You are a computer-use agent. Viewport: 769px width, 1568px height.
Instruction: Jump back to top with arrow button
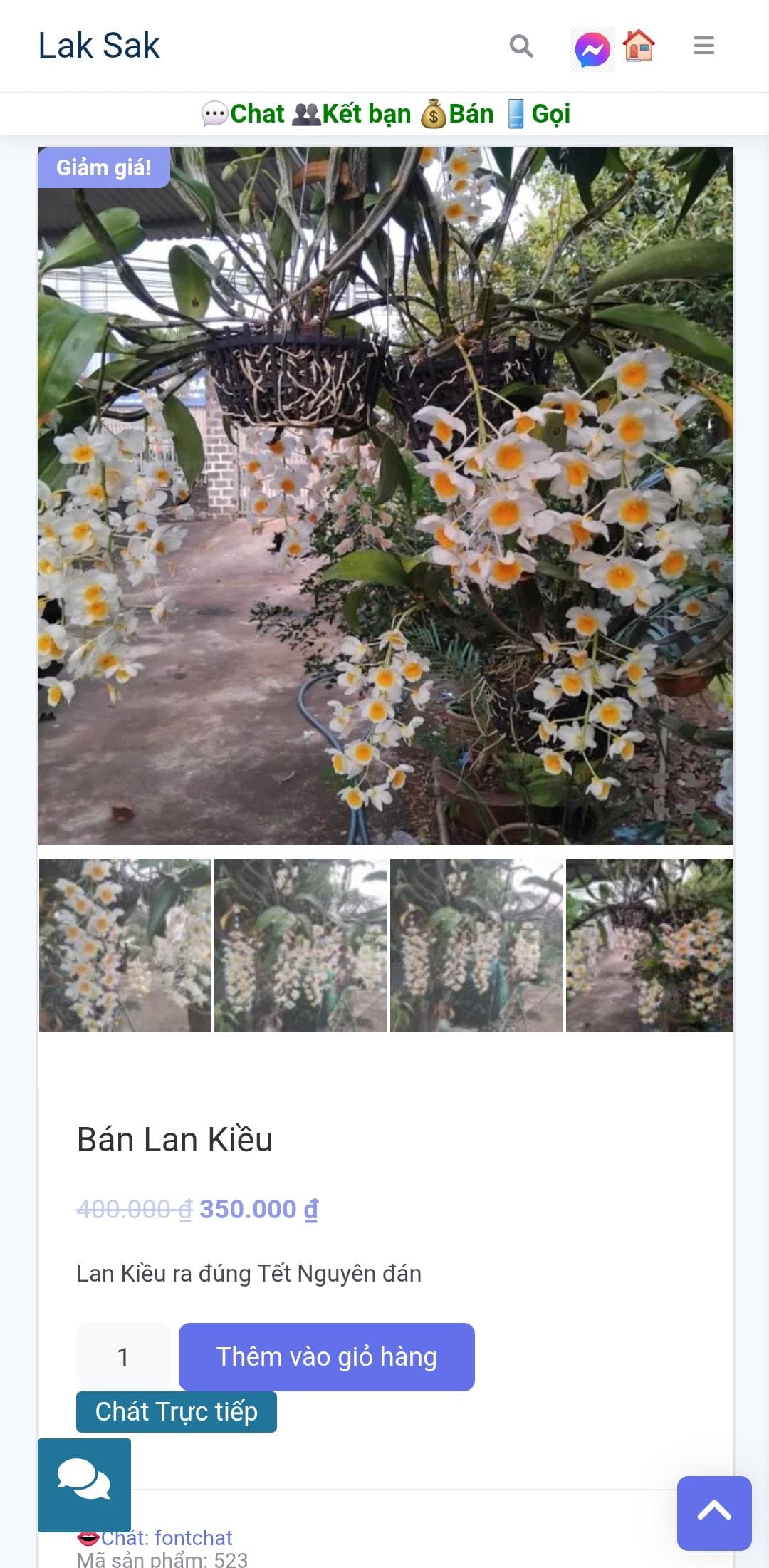pos(714,1513)
